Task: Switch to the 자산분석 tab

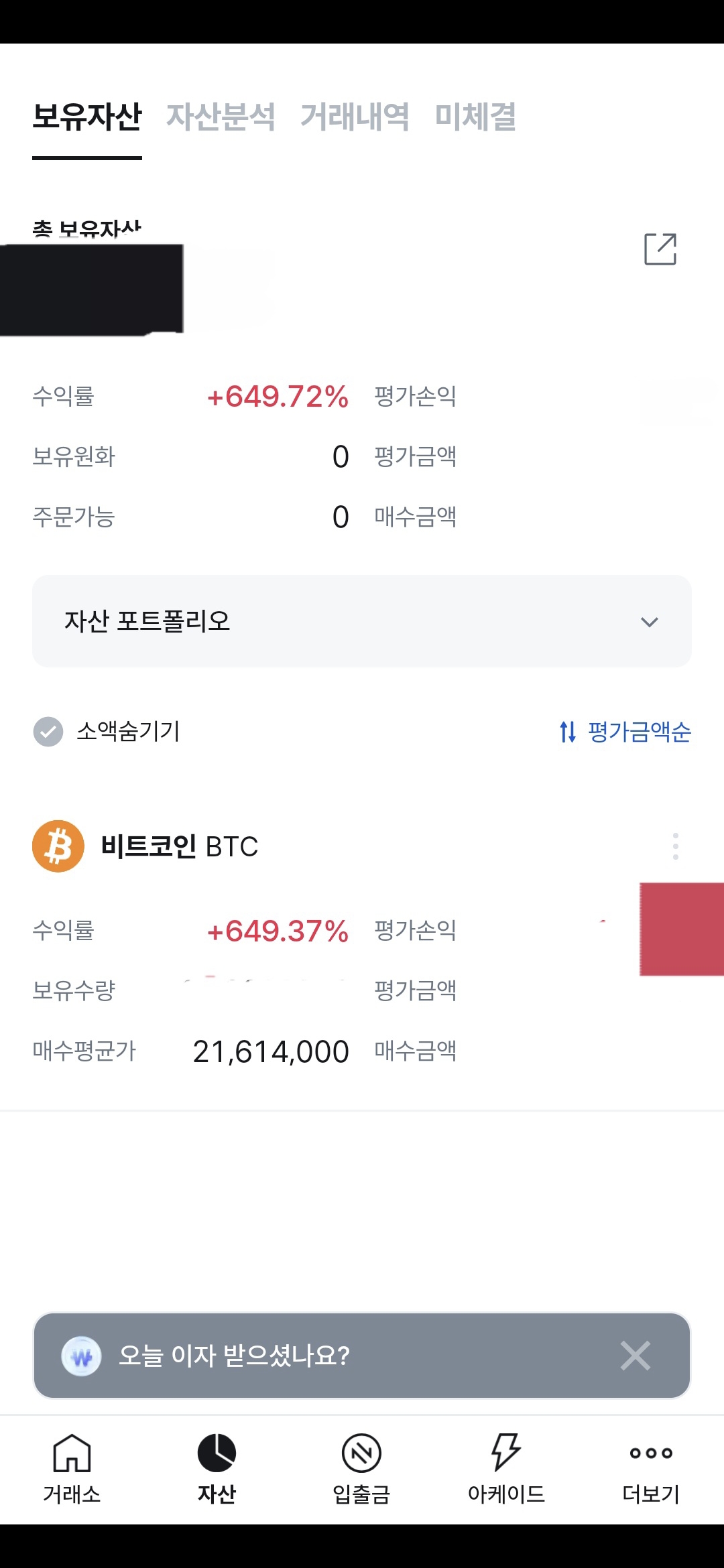Action: pos(221,117)
